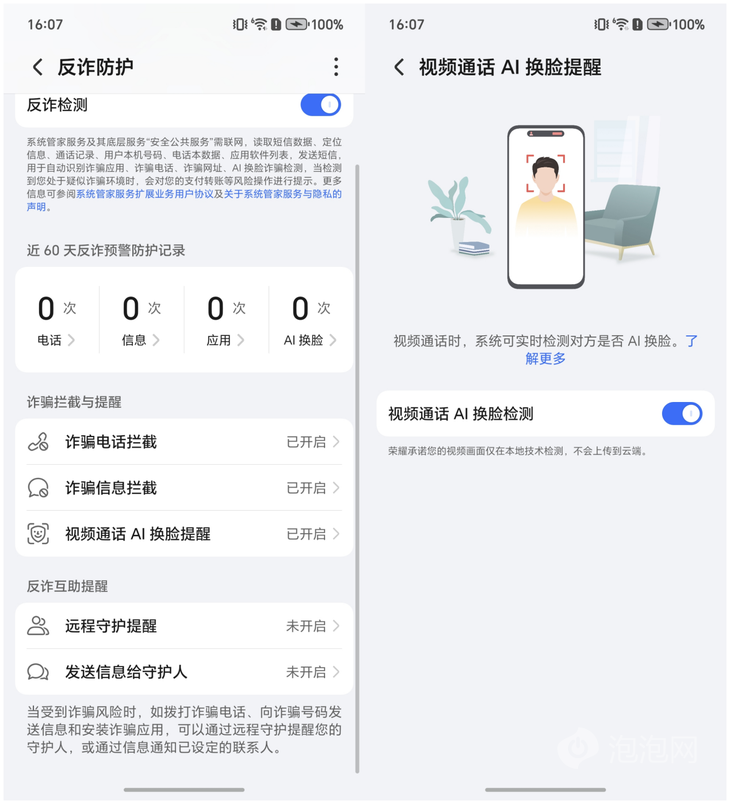Open the 关于系统管家服务与隐私的声明 link
The height and width of the screenshot is (804, 730).
tap(282, 194)
